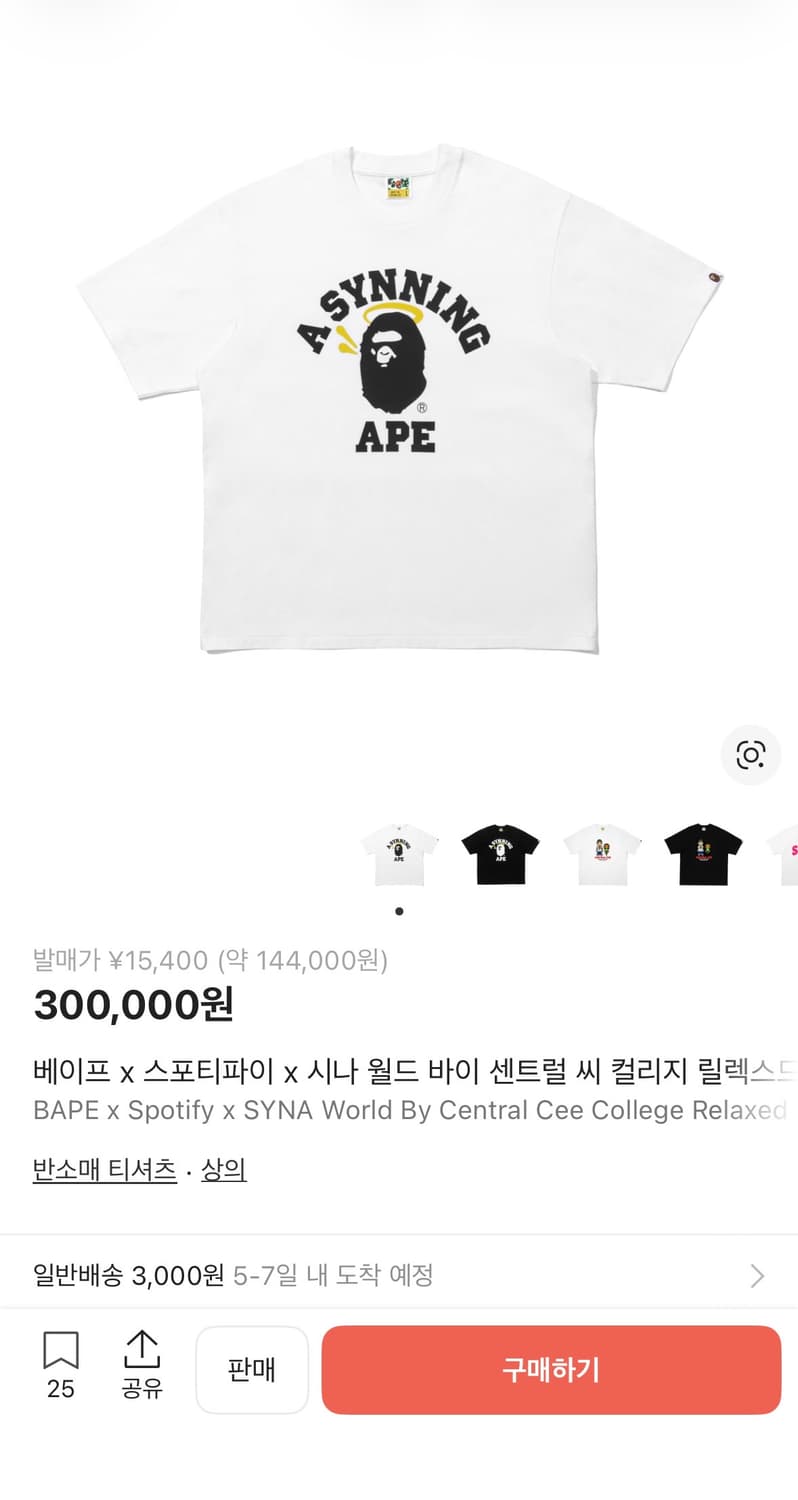Tap the 구매하기 purchase button
Viewport: 798px width, 1500px height.
click(551, 1370)
